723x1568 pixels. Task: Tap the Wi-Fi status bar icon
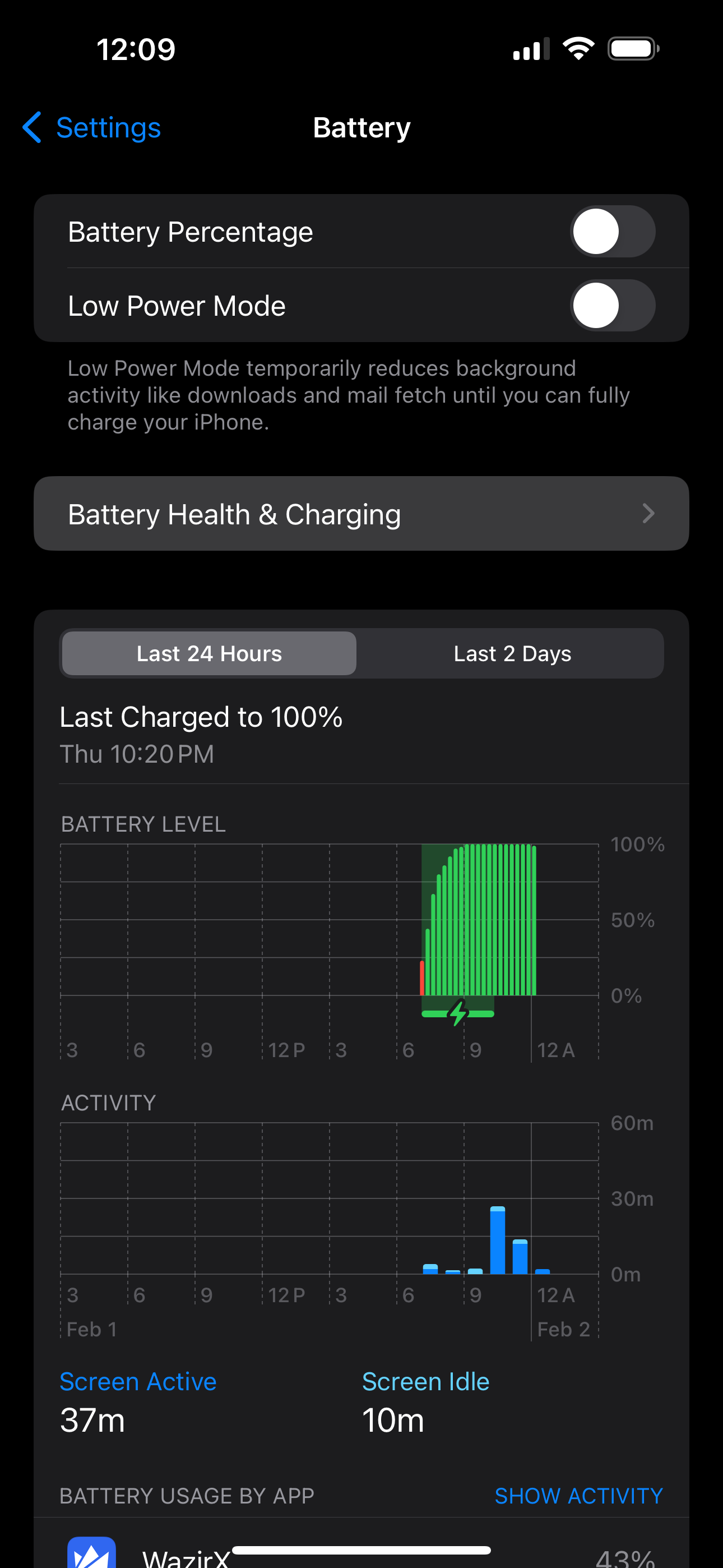pyautogui.click(x=578, y=48)
